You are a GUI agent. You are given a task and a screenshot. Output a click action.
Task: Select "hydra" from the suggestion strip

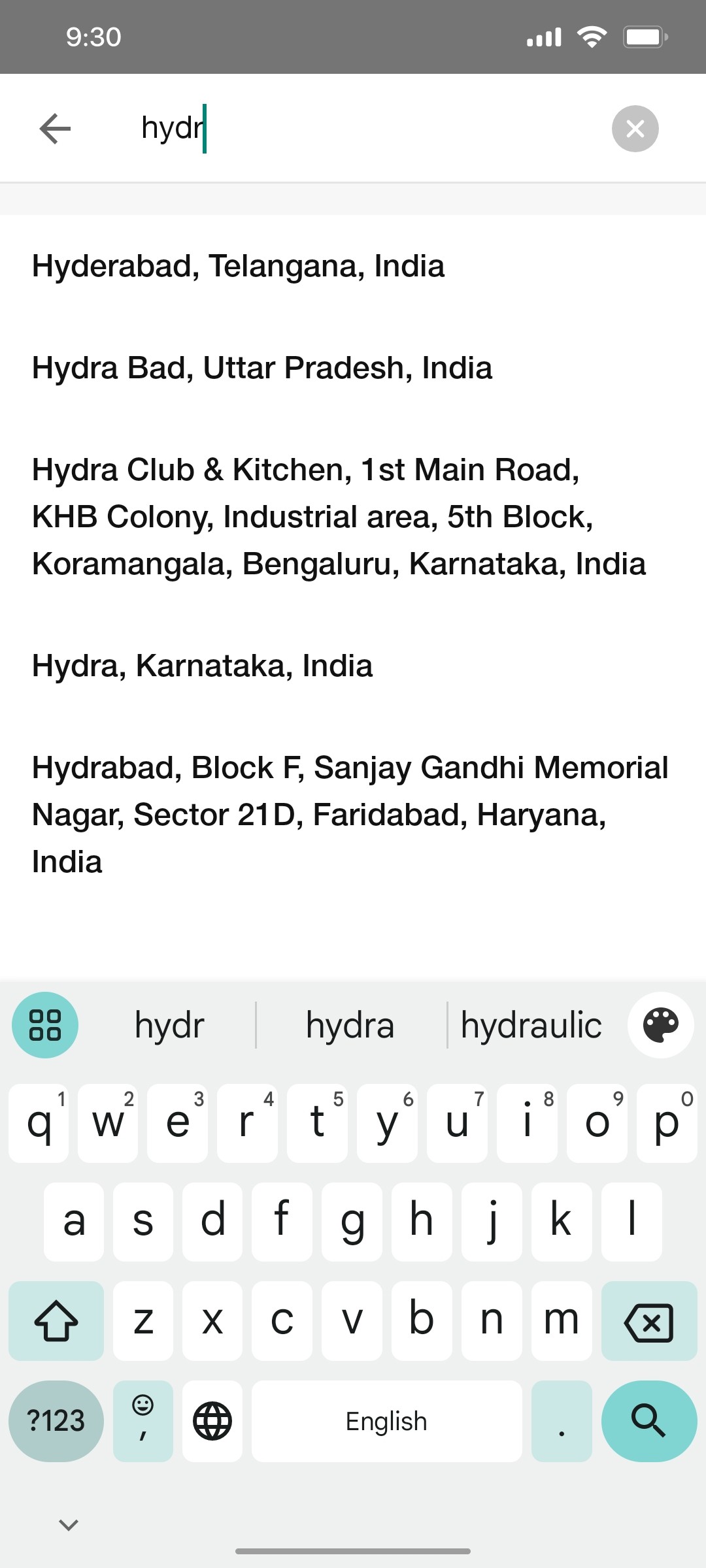coord(350,1024)
